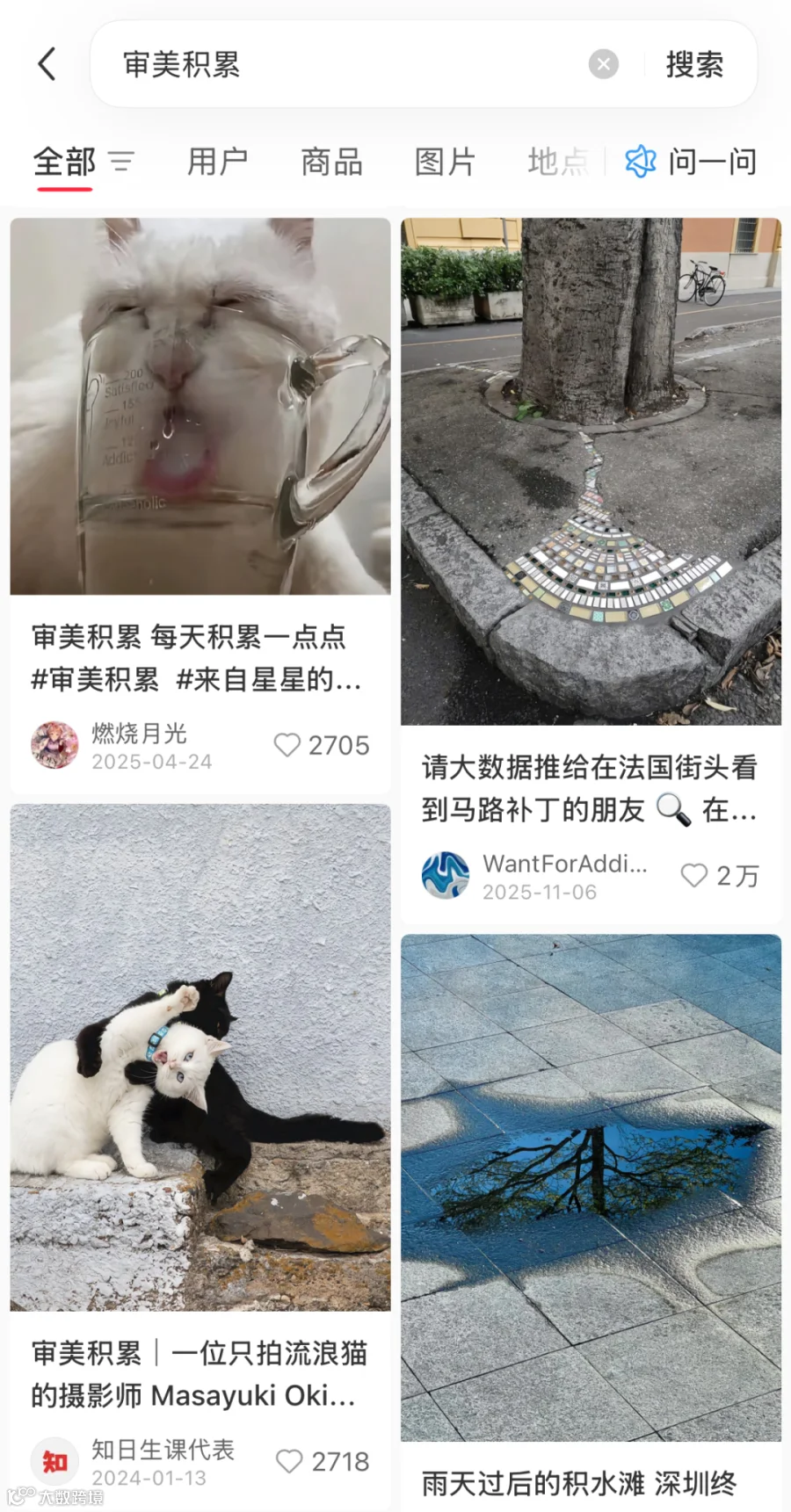Viewport: 791px width, 1512px height.
Task: Switch to the 图片 tab
Action: [445, 162]
